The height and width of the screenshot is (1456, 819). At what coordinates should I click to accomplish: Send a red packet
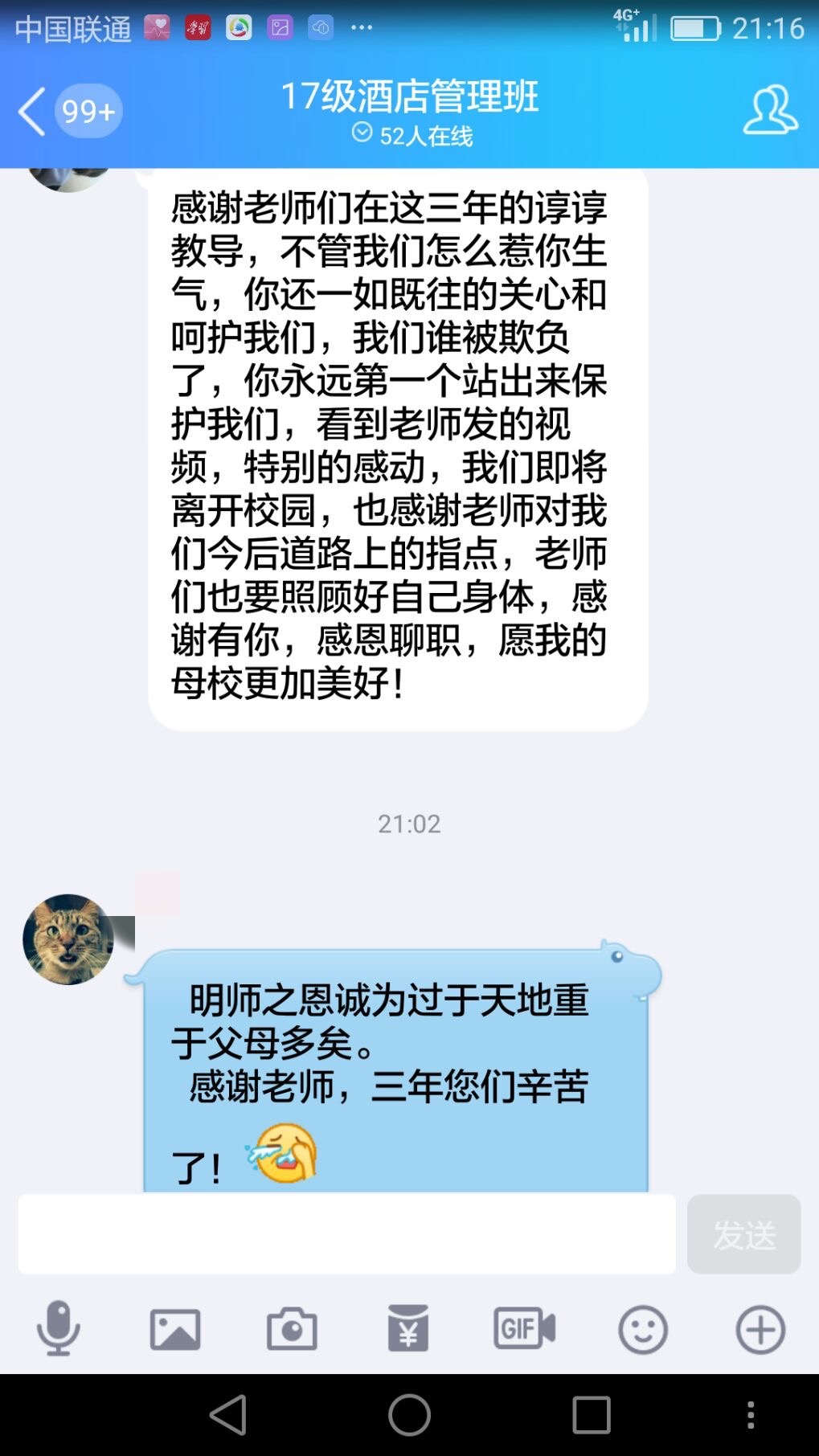click(408, 1329)
